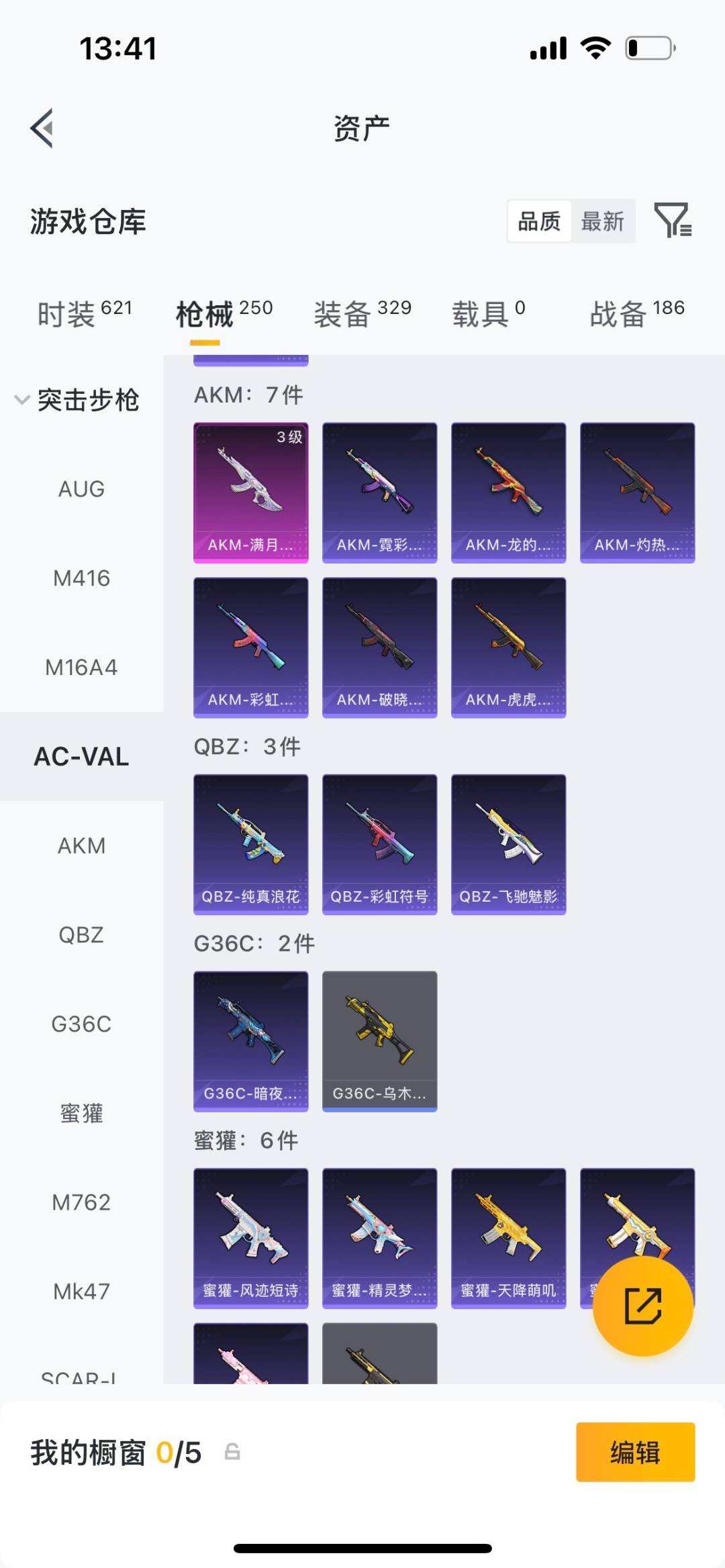Tap the orange share floating button
Screen dimensions: 725x1568
[643, 1306]
